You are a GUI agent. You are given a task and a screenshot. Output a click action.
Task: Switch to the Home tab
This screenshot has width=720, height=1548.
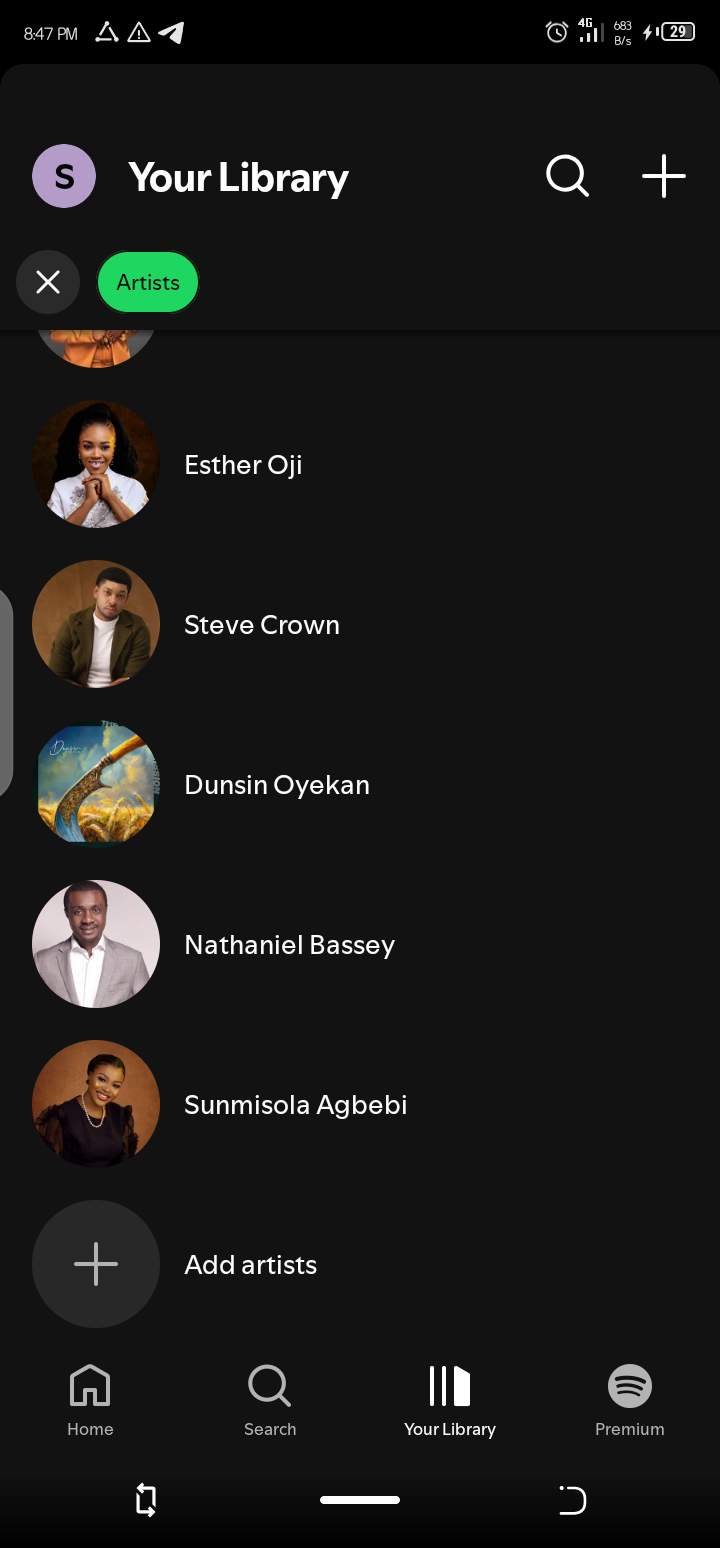(90, 1400)
